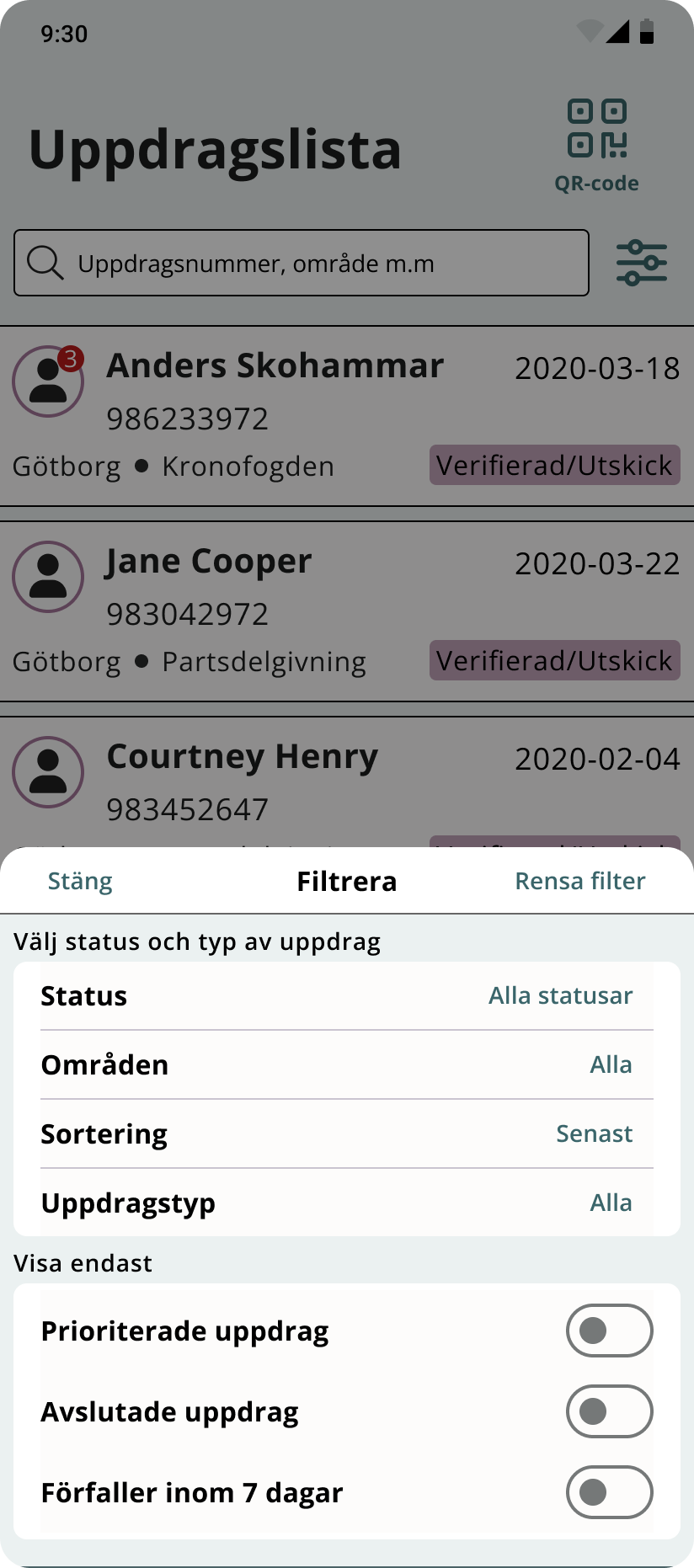Change the Sortering option
Viewport: 694px width, 1568px height.
pos(347,1133)
